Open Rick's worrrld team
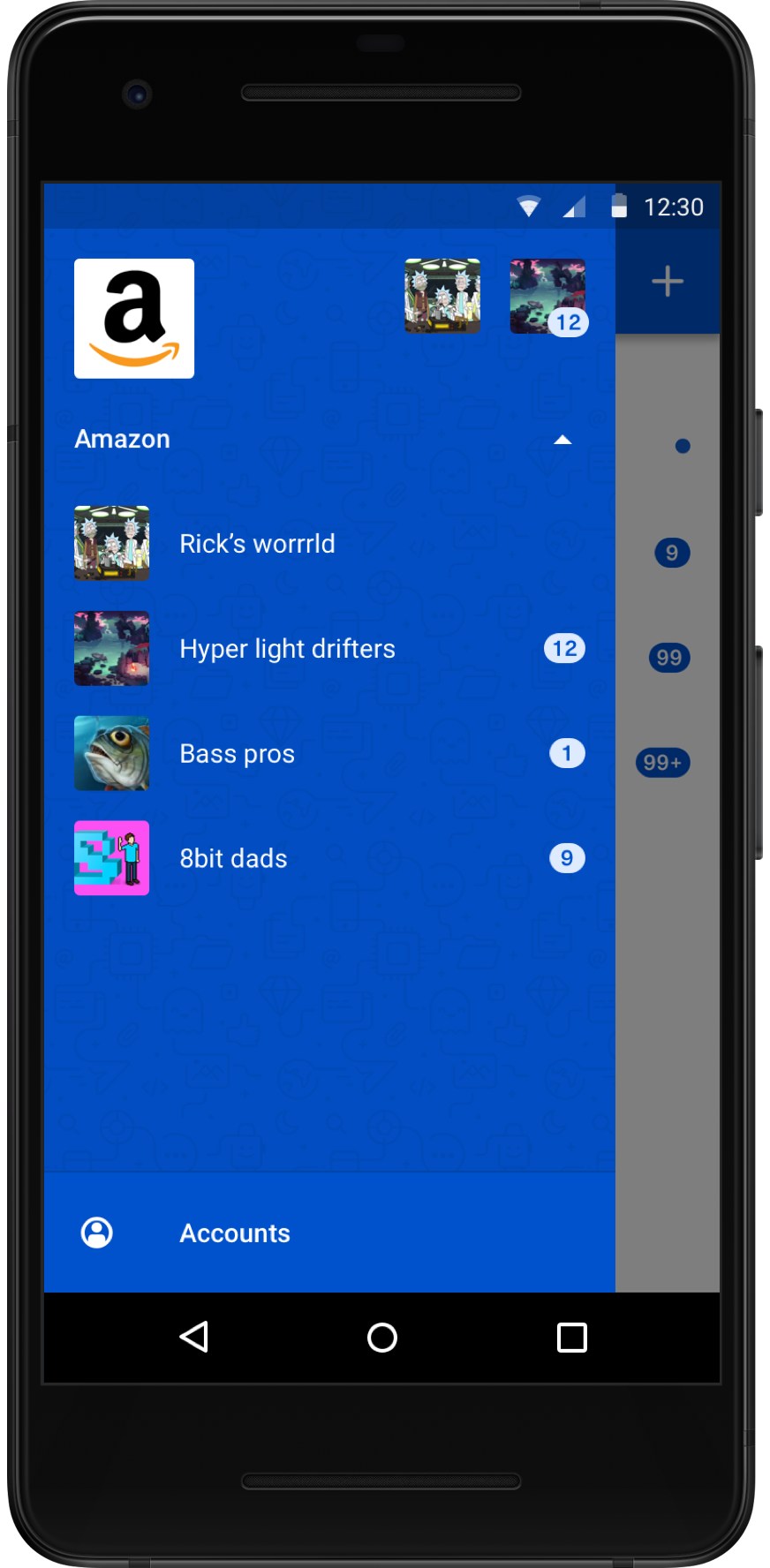This screenshot has height=1568, width=770. 257,544
